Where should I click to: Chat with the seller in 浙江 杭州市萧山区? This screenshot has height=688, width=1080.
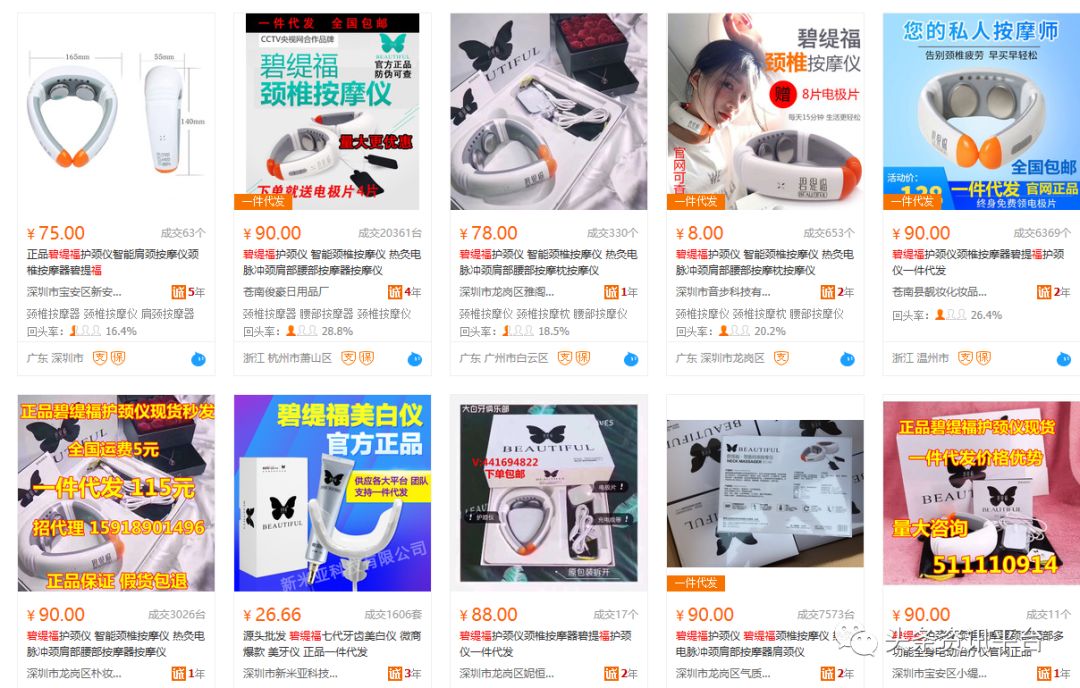coord(415,358)
